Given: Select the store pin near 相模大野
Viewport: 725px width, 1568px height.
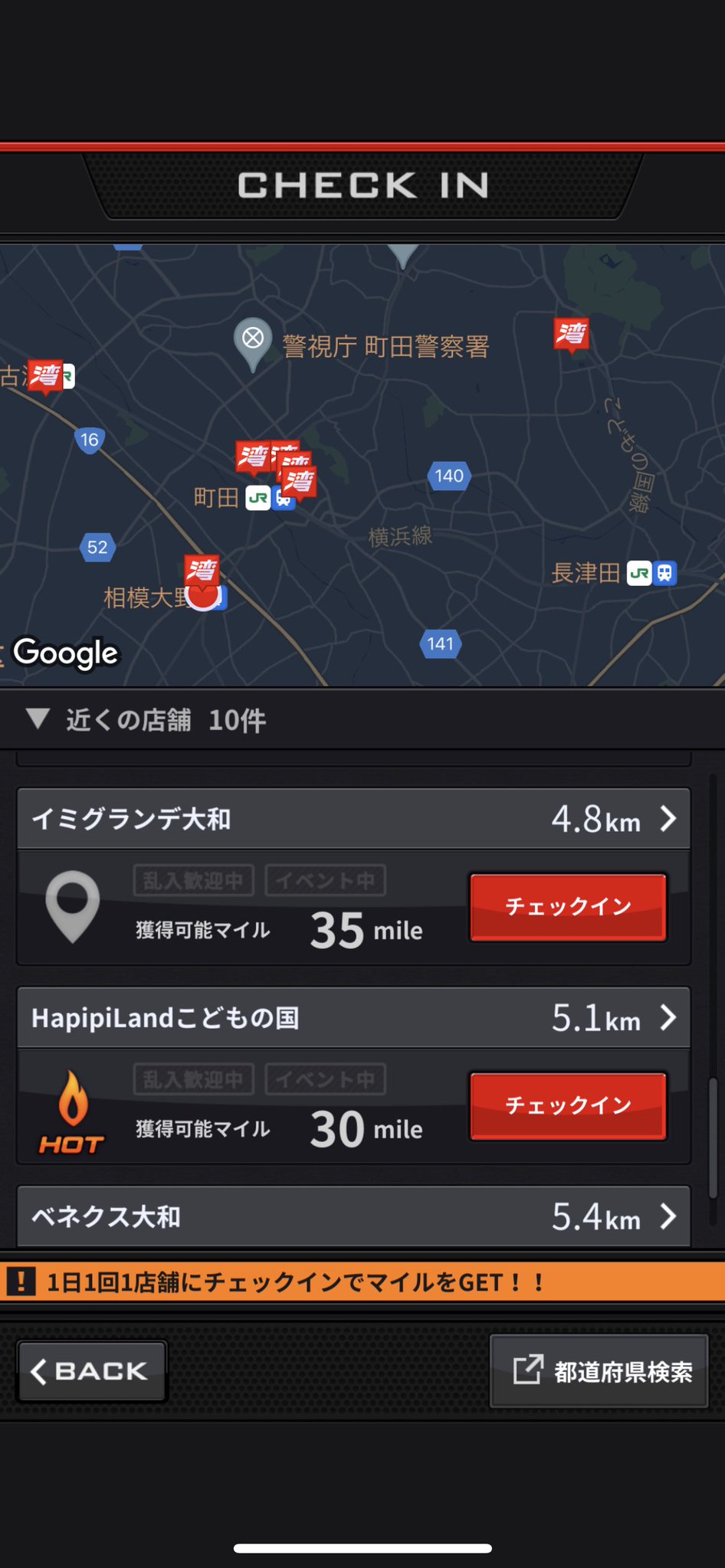Looking at the screenshot, I should pyautogui.click(x=202, y=573).
